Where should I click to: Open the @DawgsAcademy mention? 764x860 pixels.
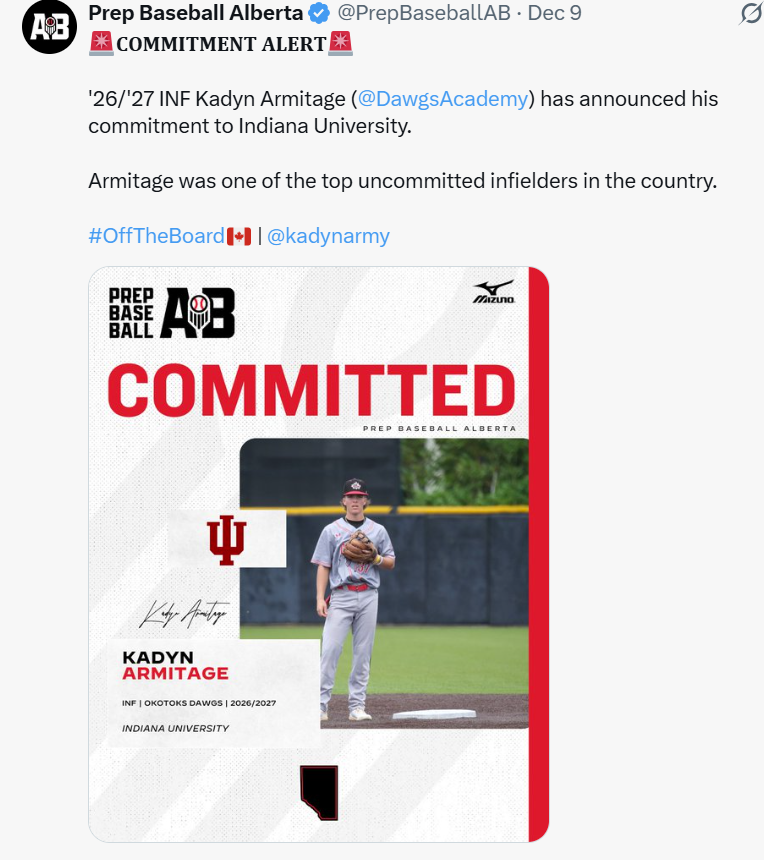coord(442,98)
